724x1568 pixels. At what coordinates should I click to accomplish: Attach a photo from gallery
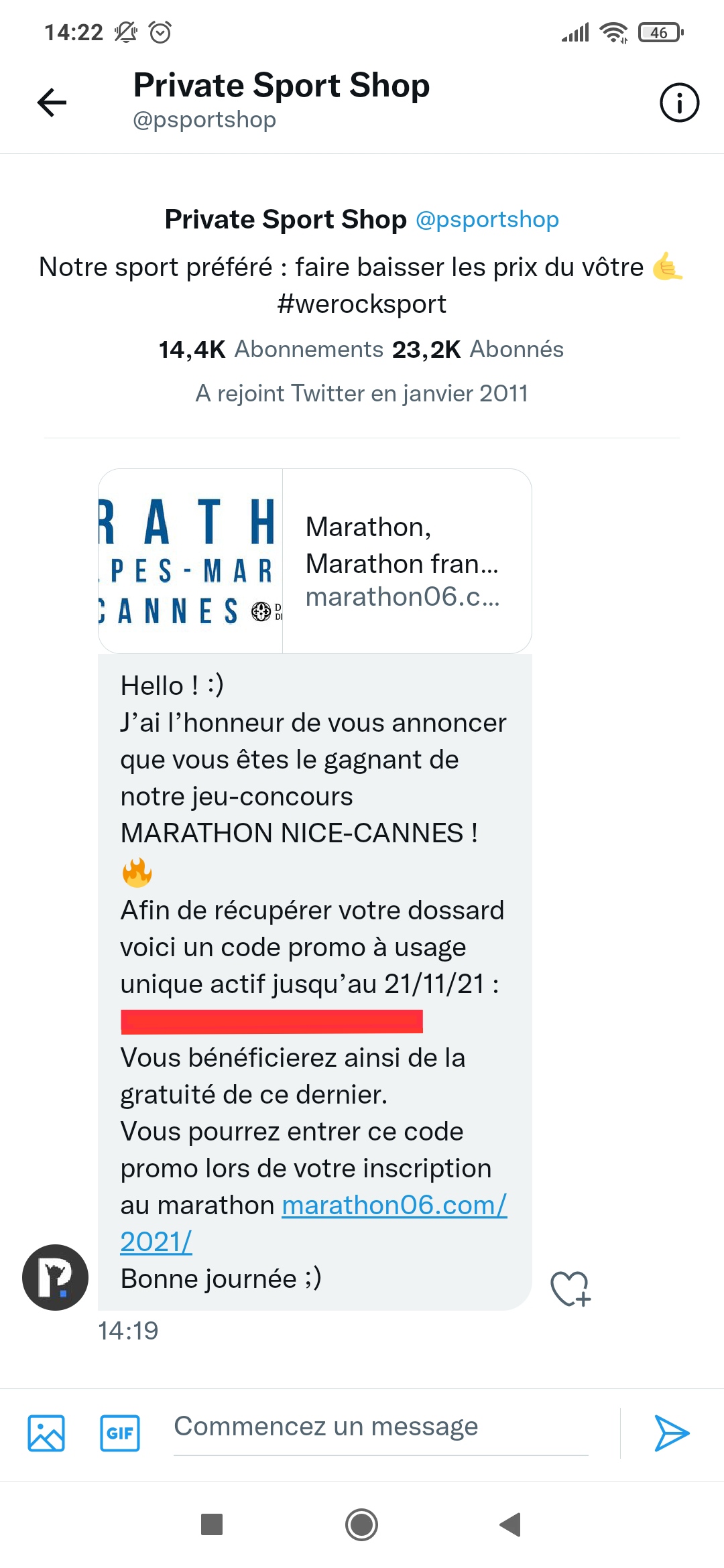click(x=46, y=1433)
